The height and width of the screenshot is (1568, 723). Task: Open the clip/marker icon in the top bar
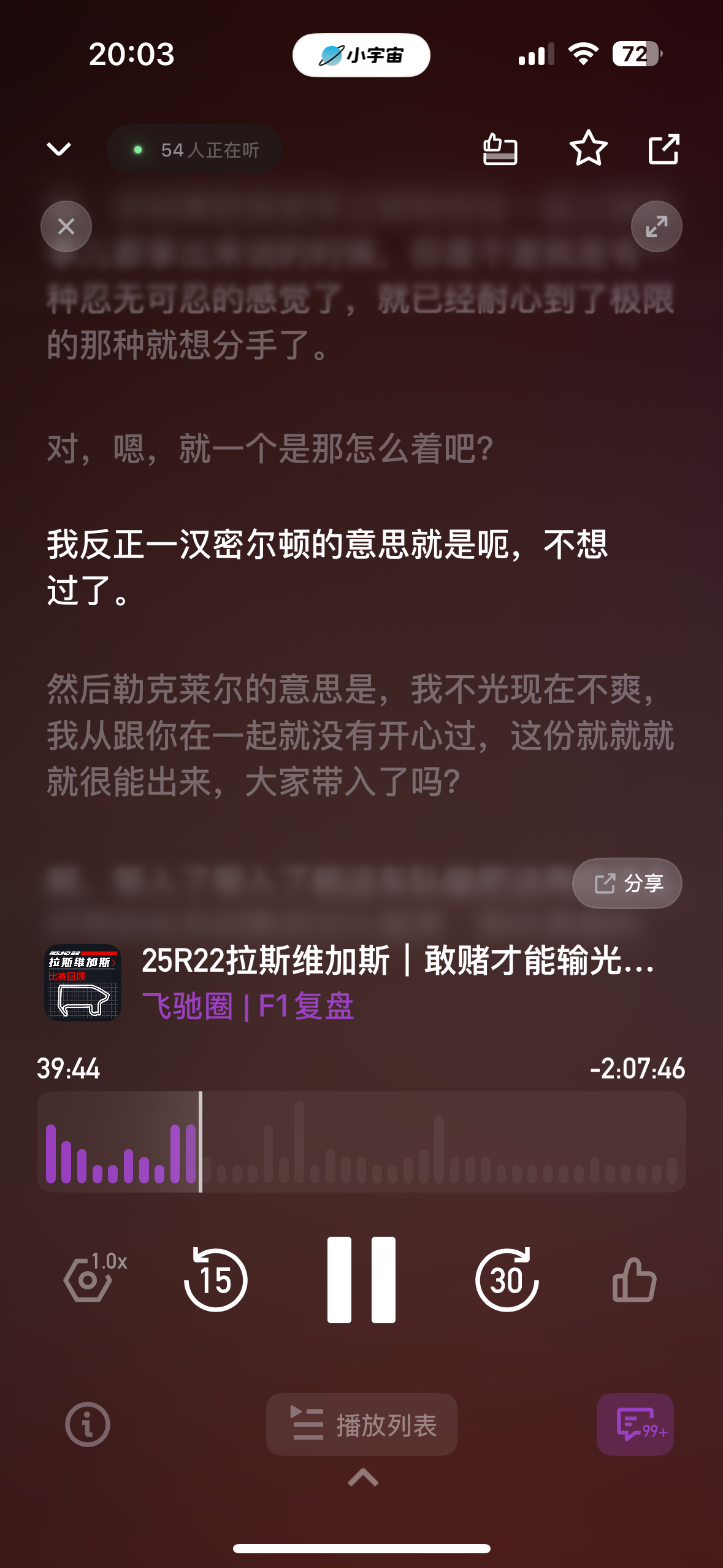point(500,149)
